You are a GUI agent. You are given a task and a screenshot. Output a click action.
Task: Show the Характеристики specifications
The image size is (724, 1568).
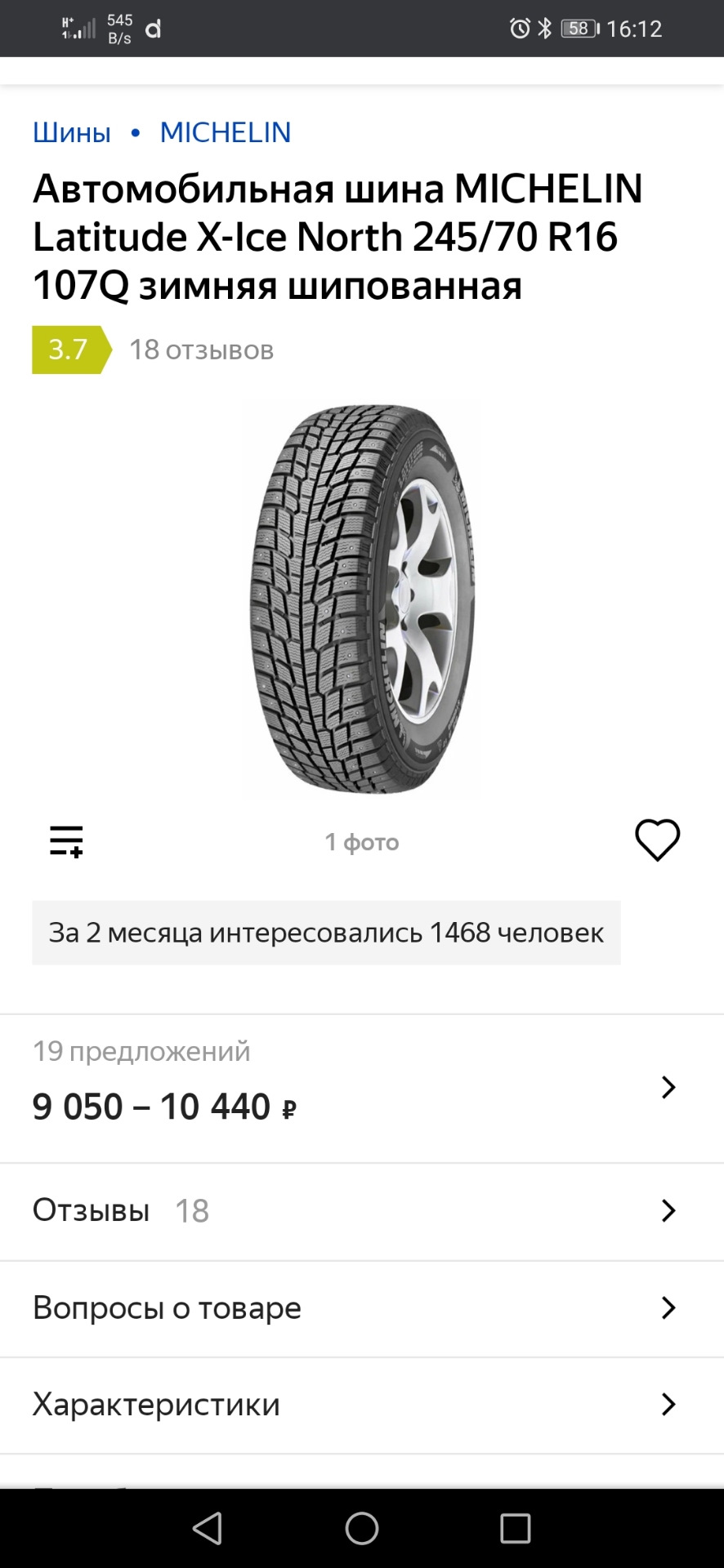(362, 1405)
